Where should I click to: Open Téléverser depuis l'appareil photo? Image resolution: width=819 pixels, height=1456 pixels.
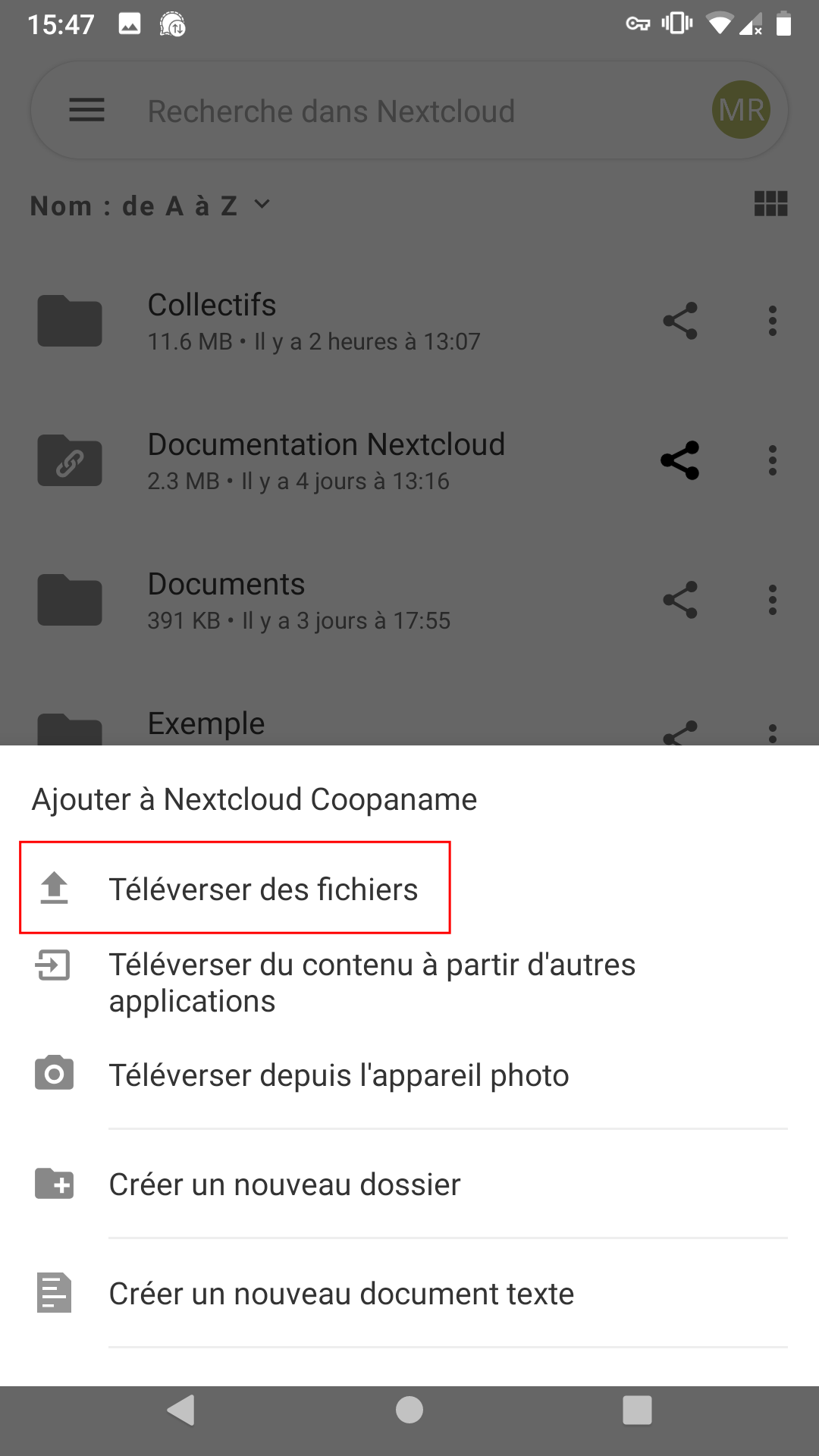click(338, 1075)
